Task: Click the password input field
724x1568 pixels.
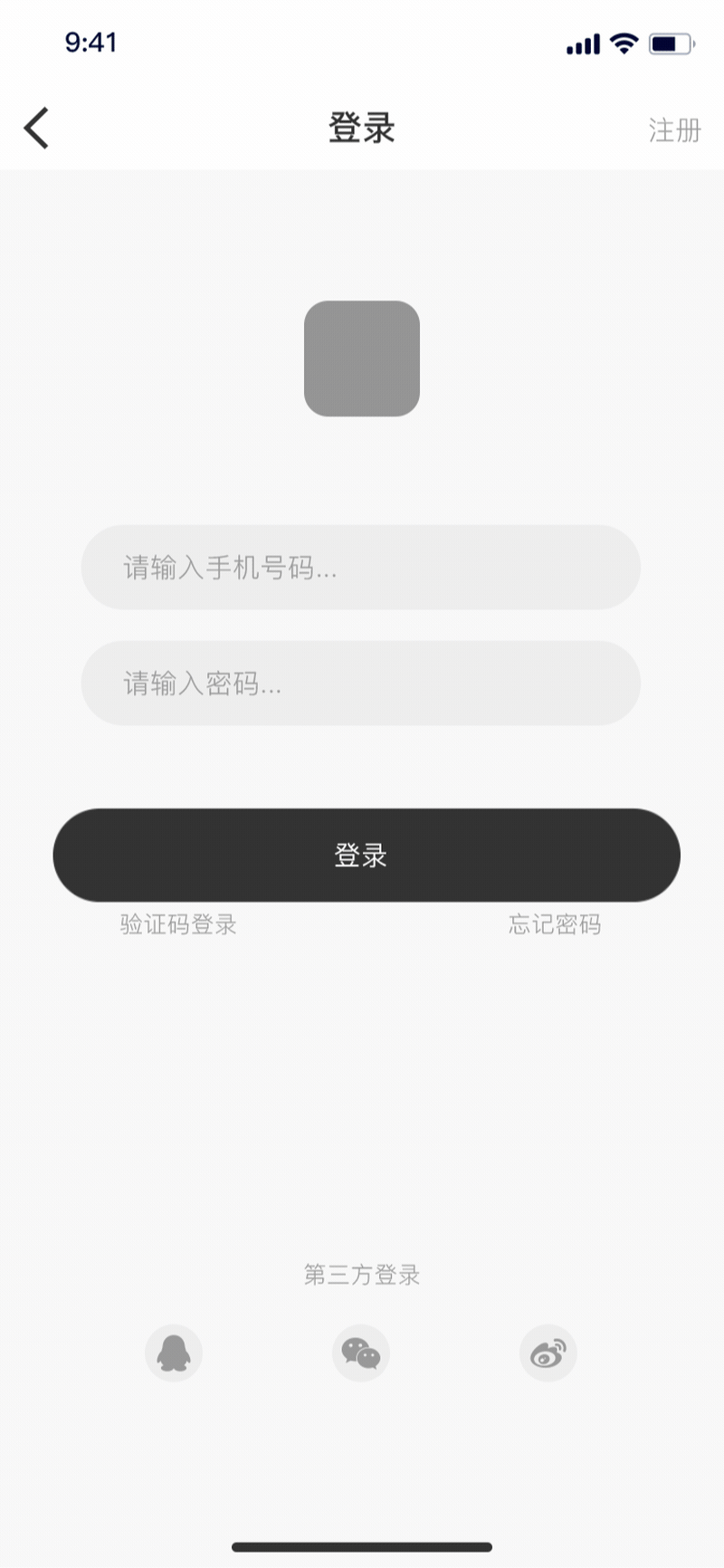Action: pos(362,684)
